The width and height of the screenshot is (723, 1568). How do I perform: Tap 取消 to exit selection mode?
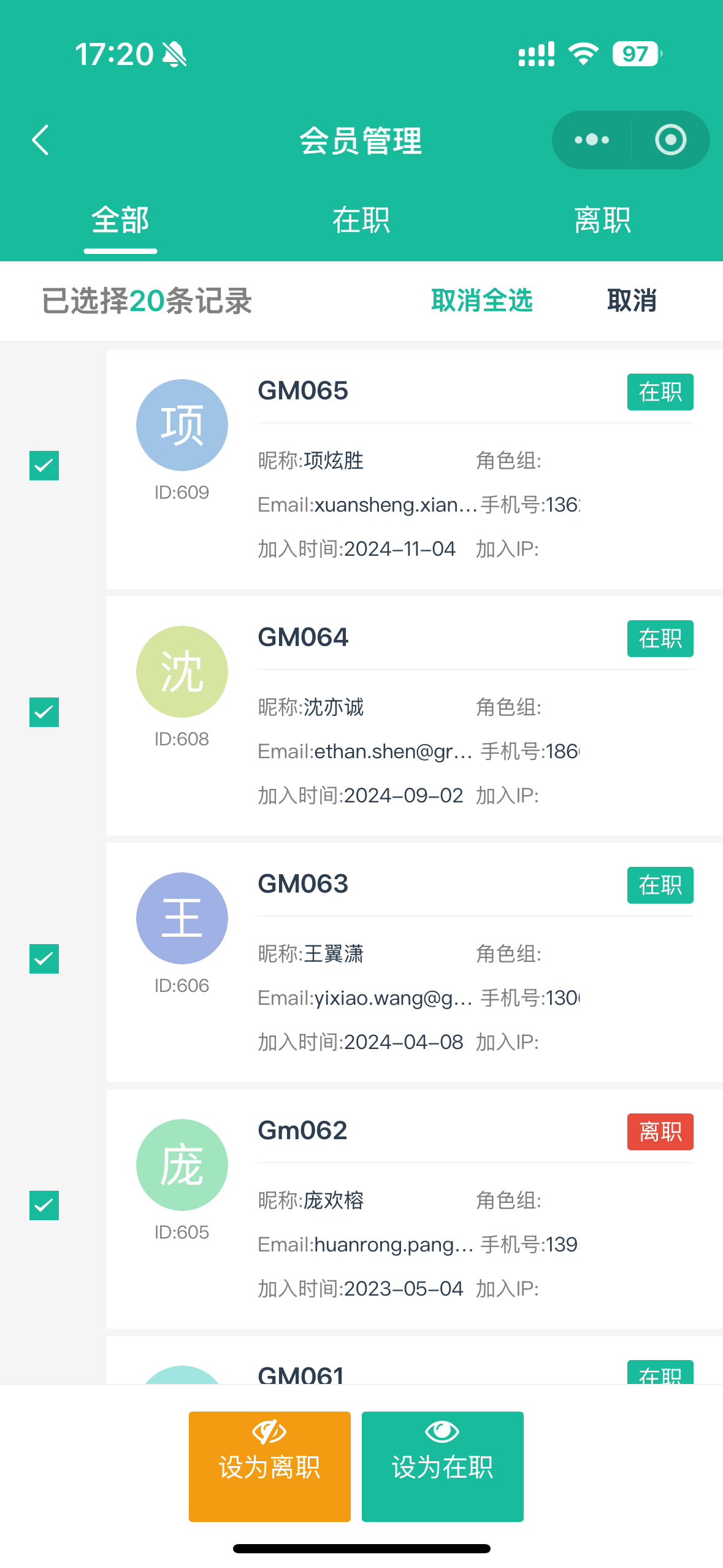632,301
